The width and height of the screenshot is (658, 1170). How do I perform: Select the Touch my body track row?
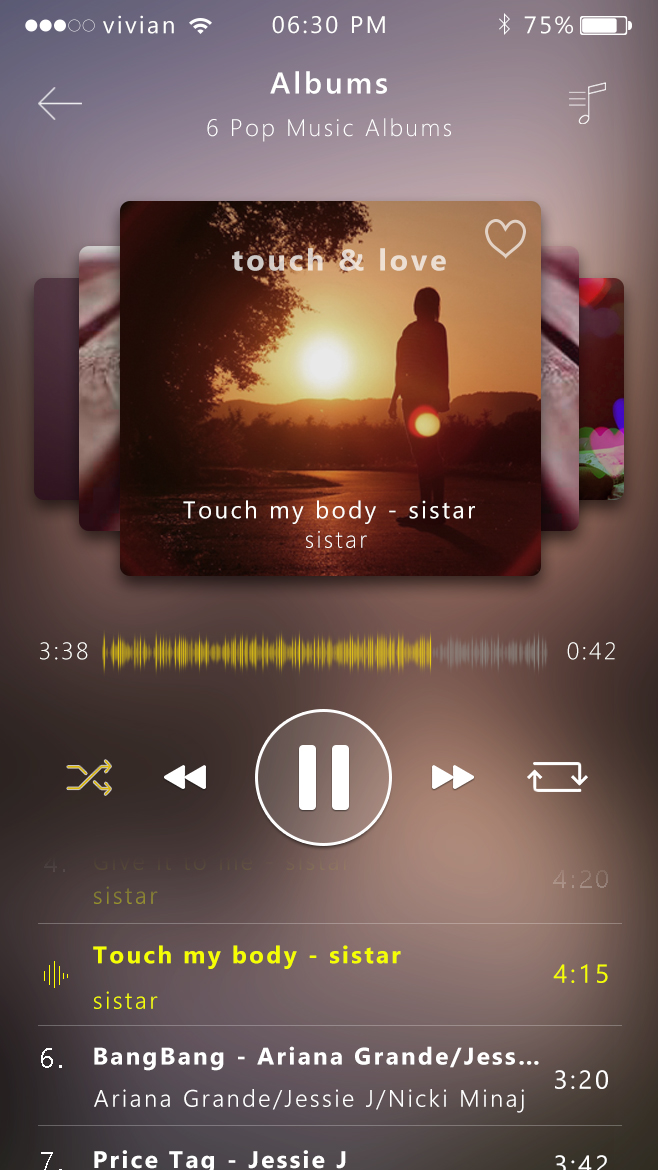click(316, 975)
